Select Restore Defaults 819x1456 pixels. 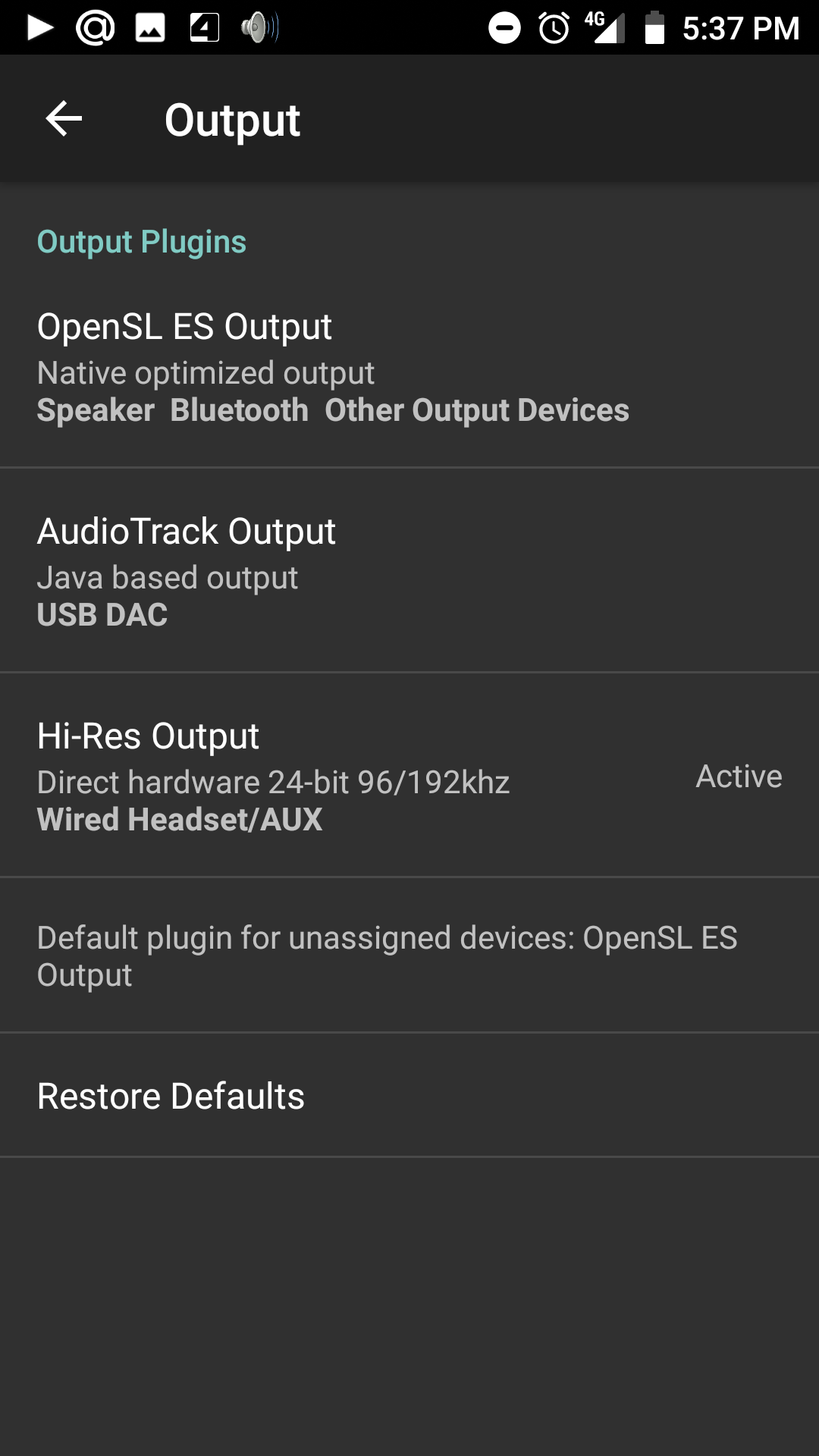click(409, 1095)
